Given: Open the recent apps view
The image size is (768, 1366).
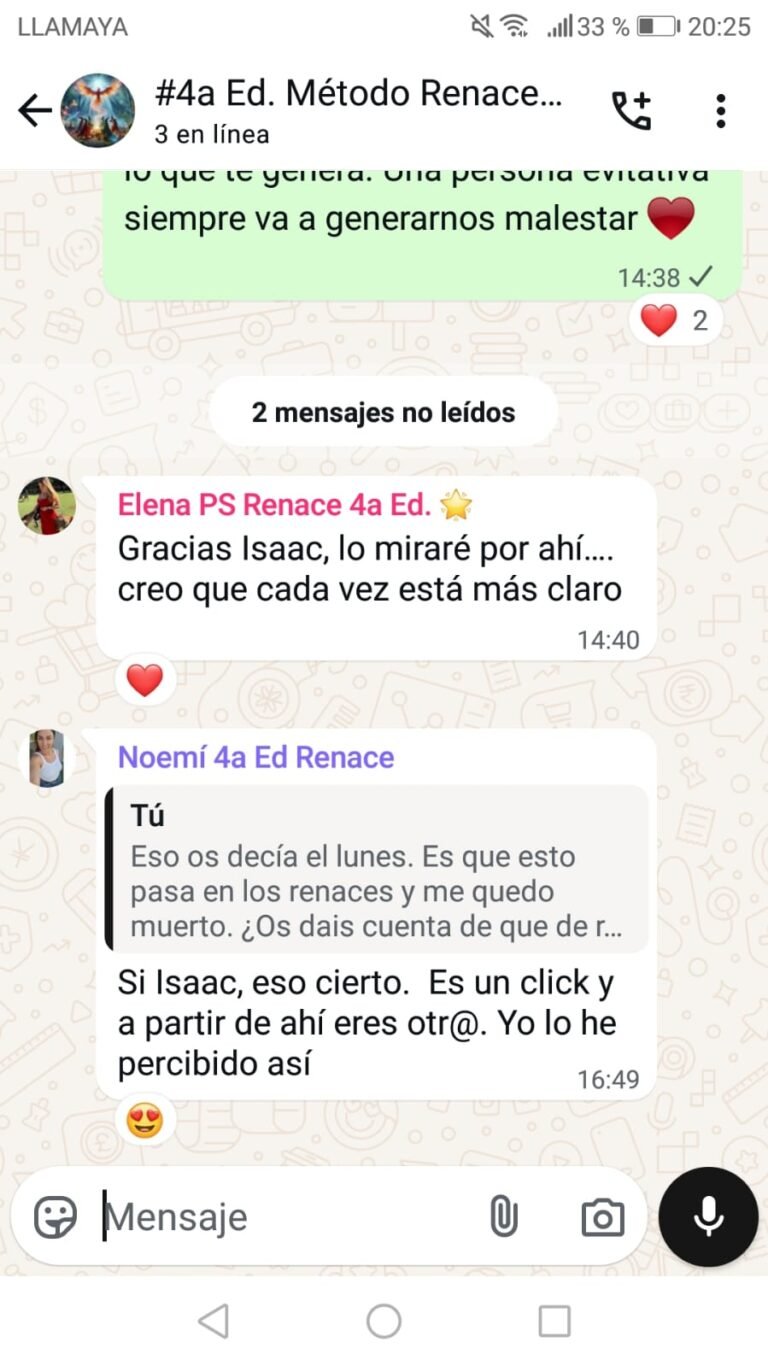Looking at the screenshot, I should (554, 1321).
